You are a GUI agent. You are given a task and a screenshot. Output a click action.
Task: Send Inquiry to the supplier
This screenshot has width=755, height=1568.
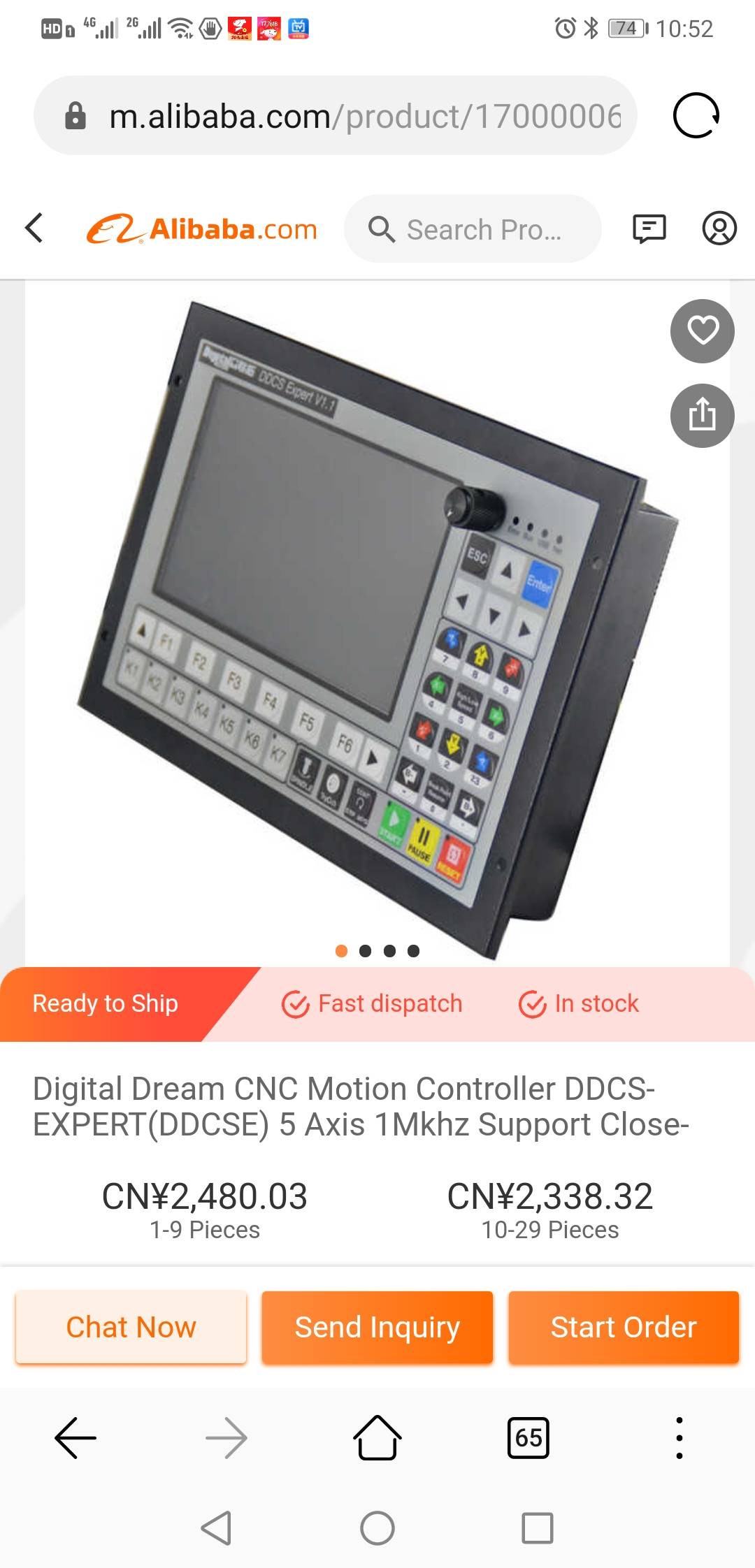[377, 1327]
